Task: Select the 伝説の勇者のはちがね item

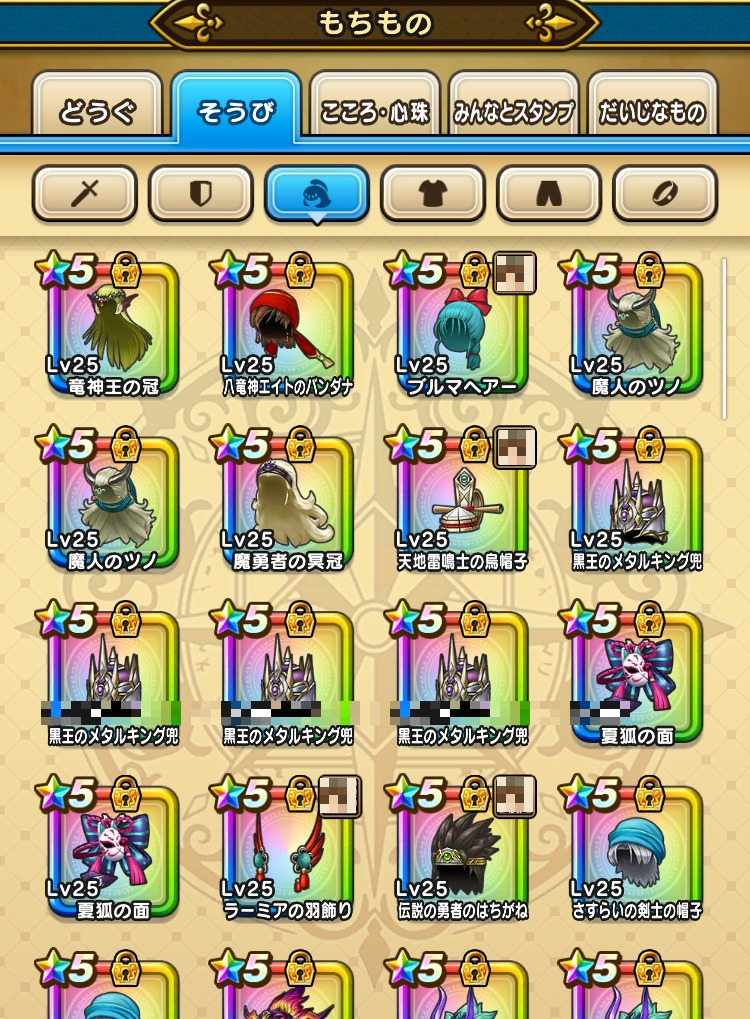Action: 462,853
